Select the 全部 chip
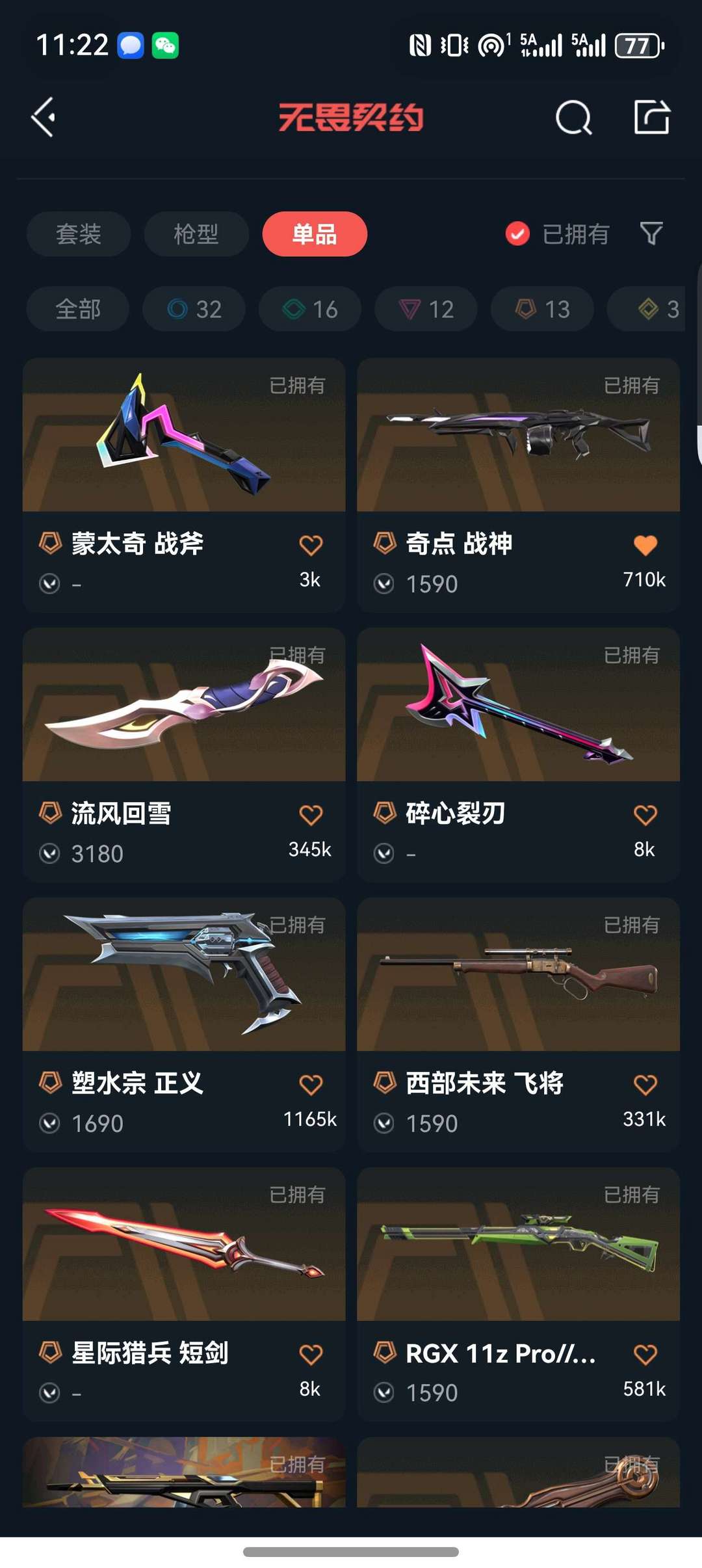The width and height of the screenshot is (702, 1568). (x=78, y=309)
